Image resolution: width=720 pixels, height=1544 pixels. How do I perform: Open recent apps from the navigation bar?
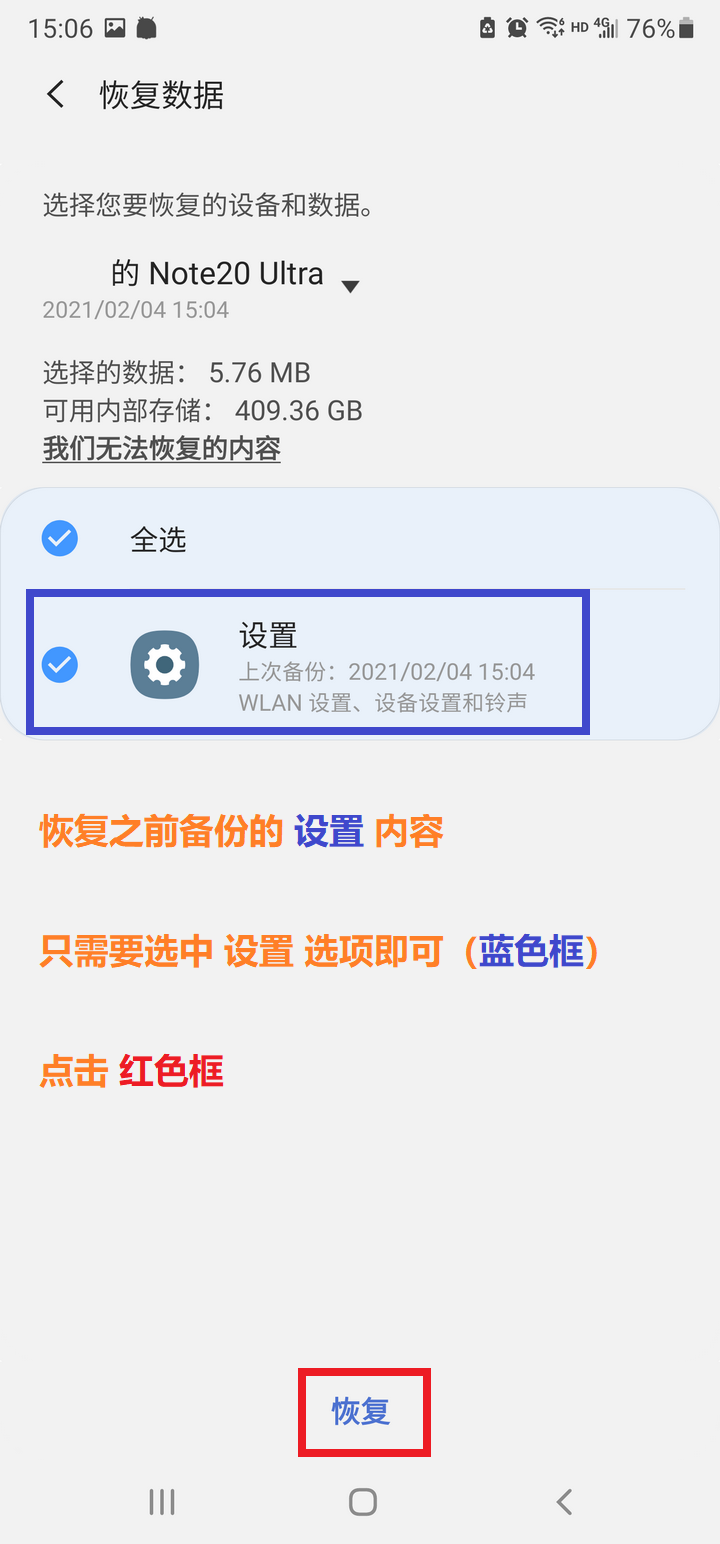click(161, 1501)
